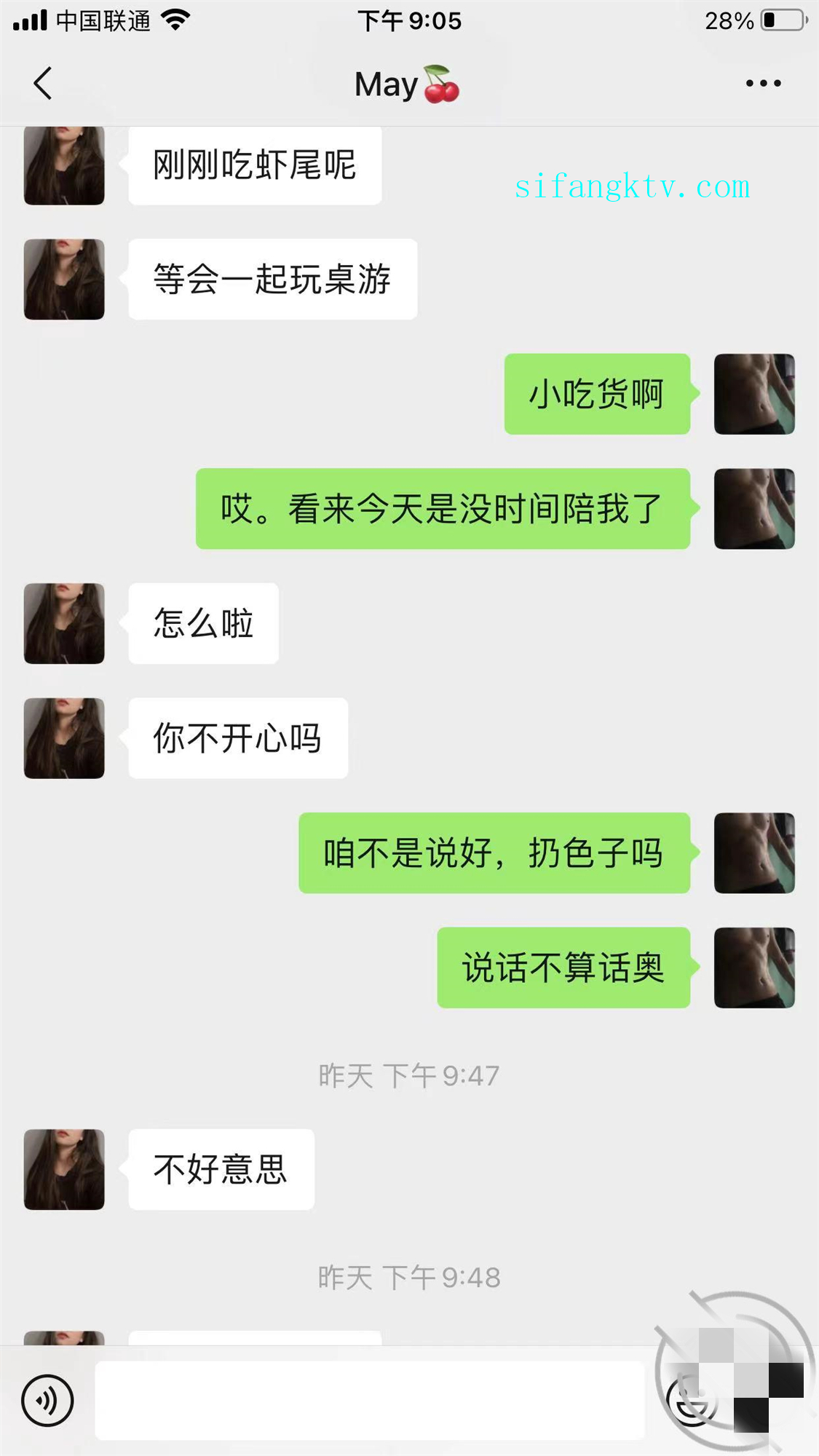The image size is (819, 1456).
Task: Open own avatar beside 小吃货啊 message
Action: click(x=753, y=394)
